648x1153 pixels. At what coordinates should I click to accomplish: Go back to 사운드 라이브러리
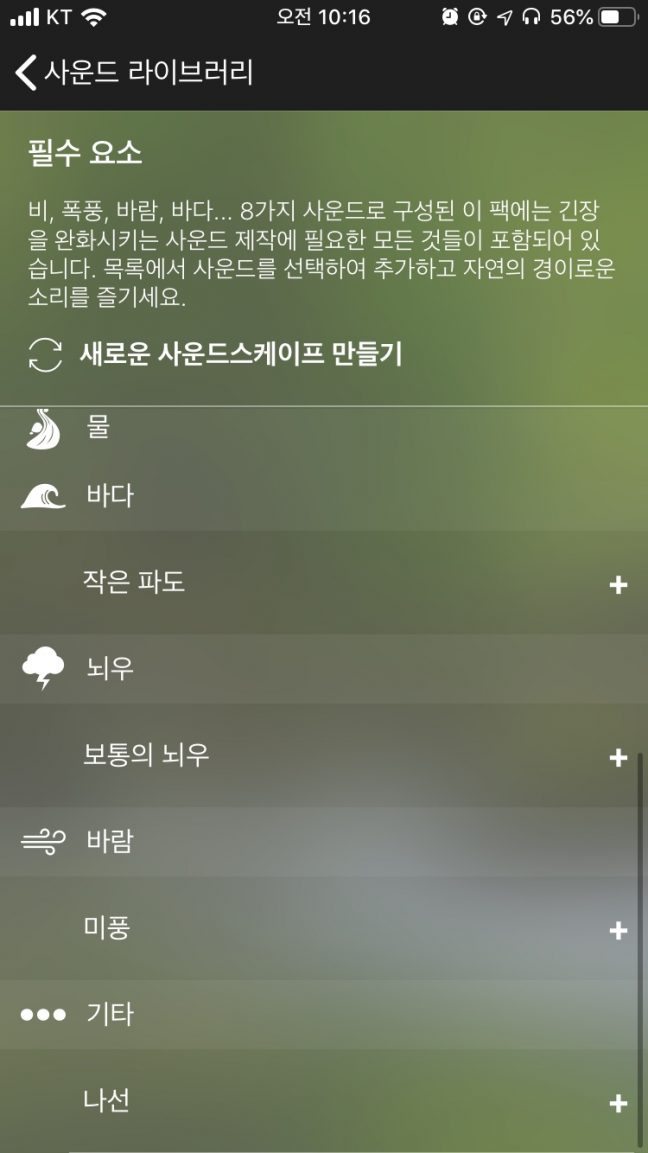(x=135, y=72)
